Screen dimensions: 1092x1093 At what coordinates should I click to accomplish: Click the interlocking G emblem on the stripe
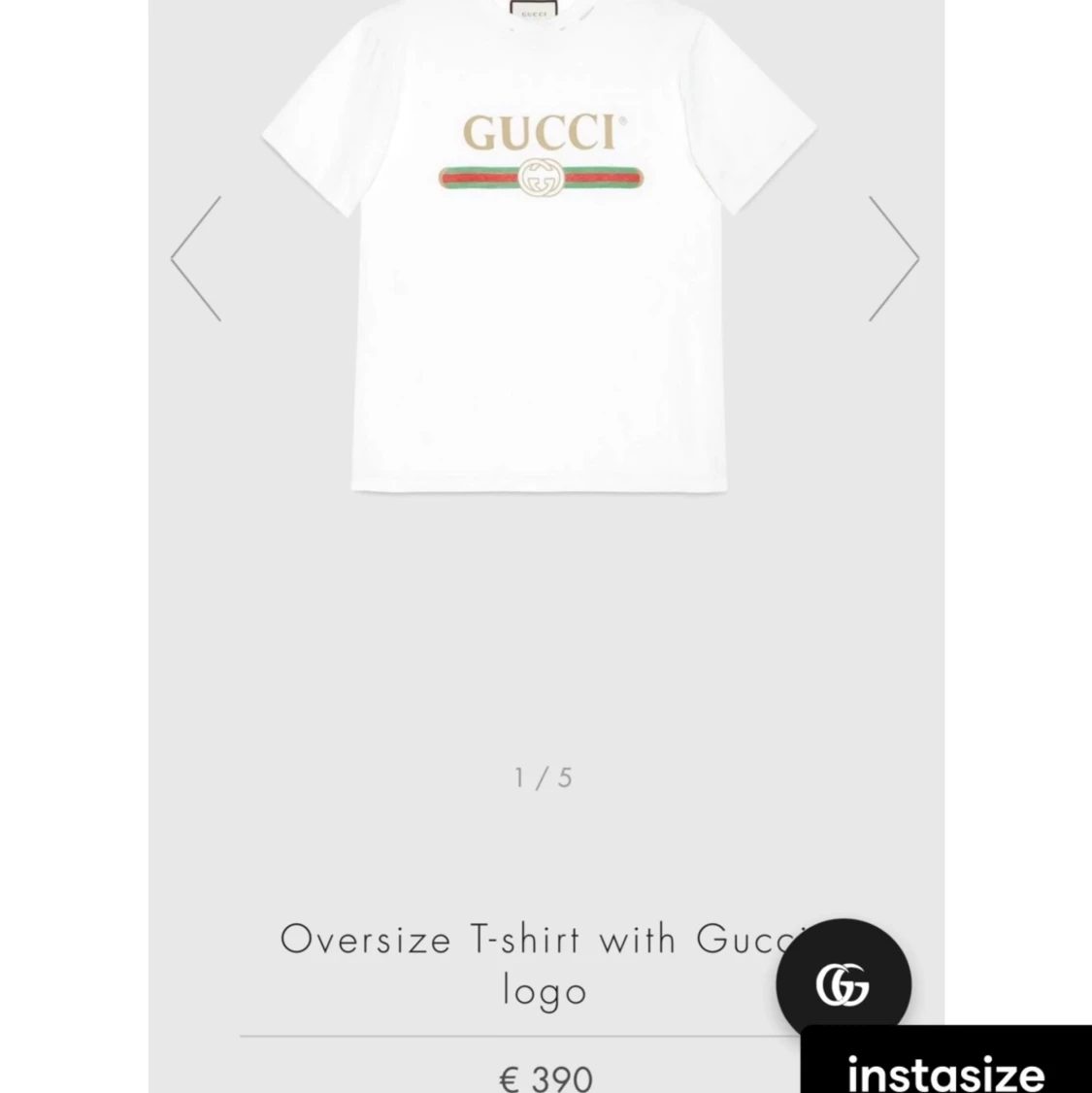point(544,177)
